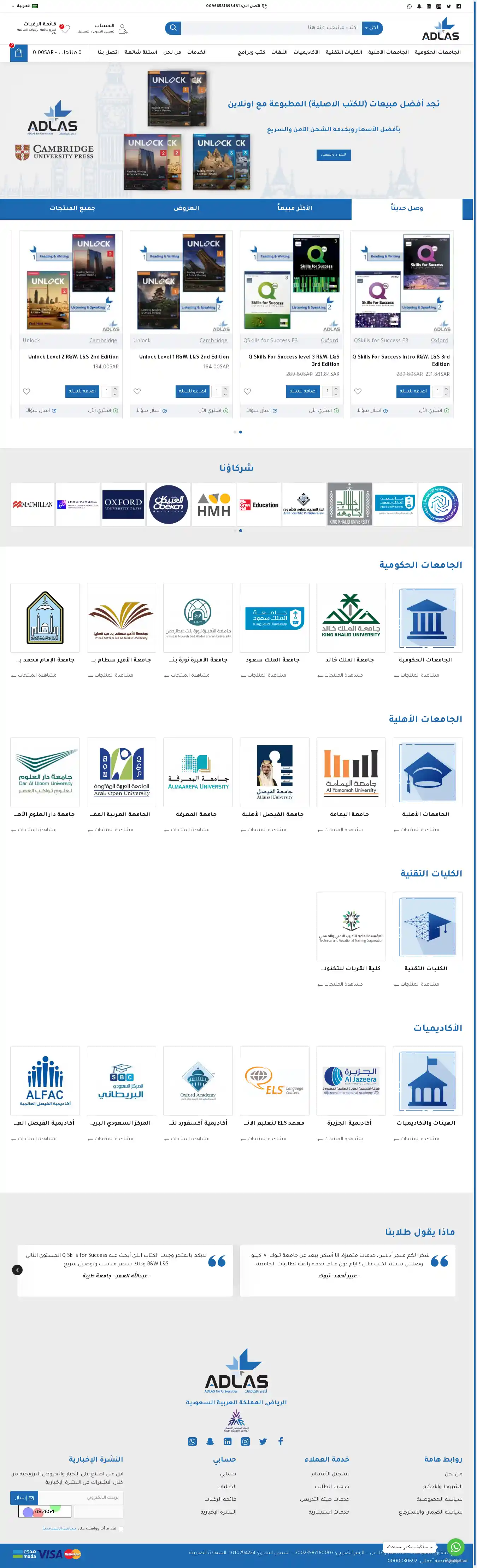Screen dimensions: 477x1568
Task: Tick the privacy policy agreement checkbox
Action: (x=120, y=1528)
